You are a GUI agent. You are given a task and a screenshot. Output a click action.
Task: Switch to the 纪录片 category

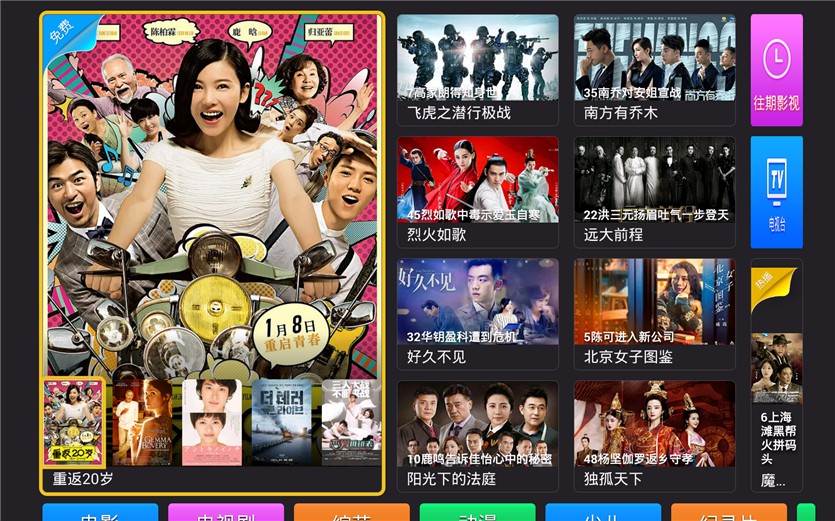729,513
